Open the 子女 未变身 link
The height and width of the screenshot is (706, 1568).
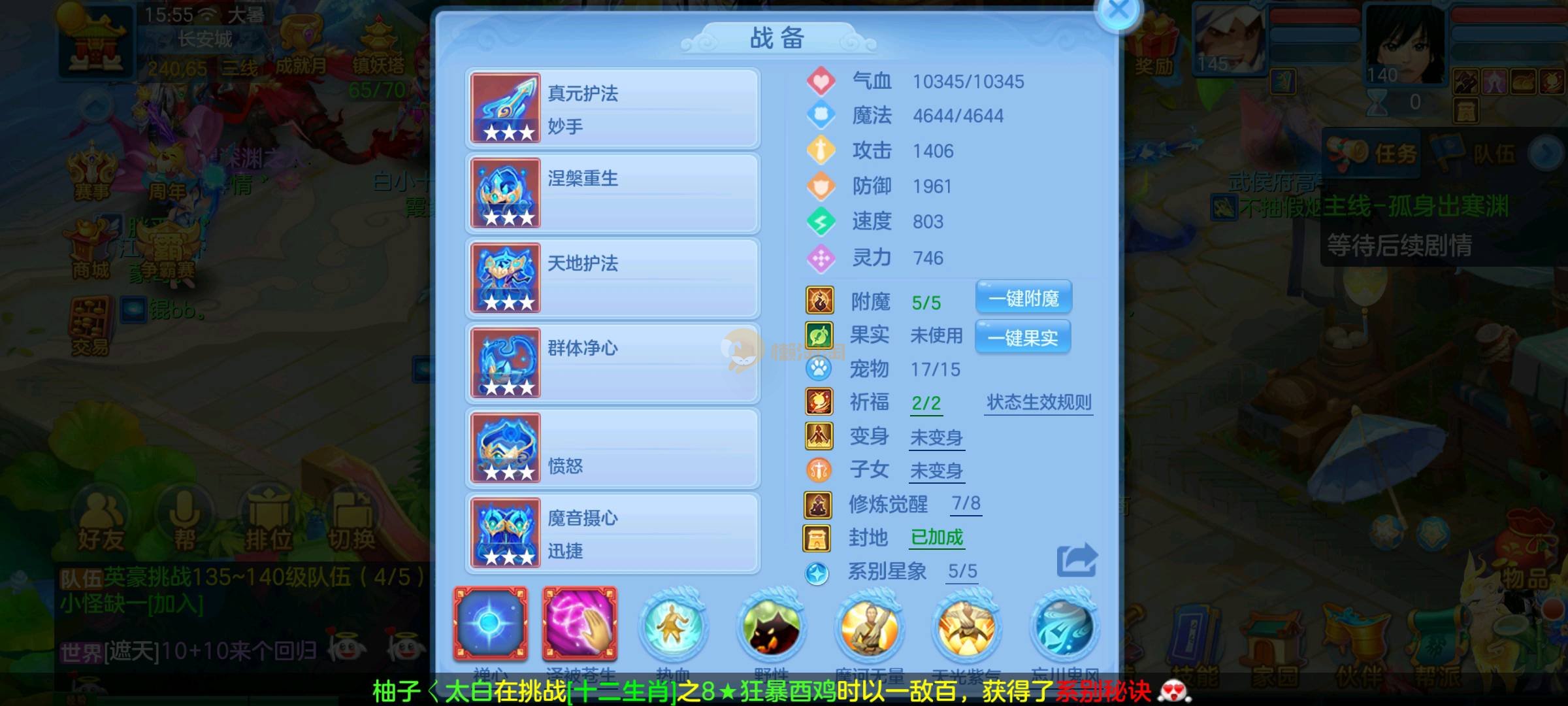[936, 471]
